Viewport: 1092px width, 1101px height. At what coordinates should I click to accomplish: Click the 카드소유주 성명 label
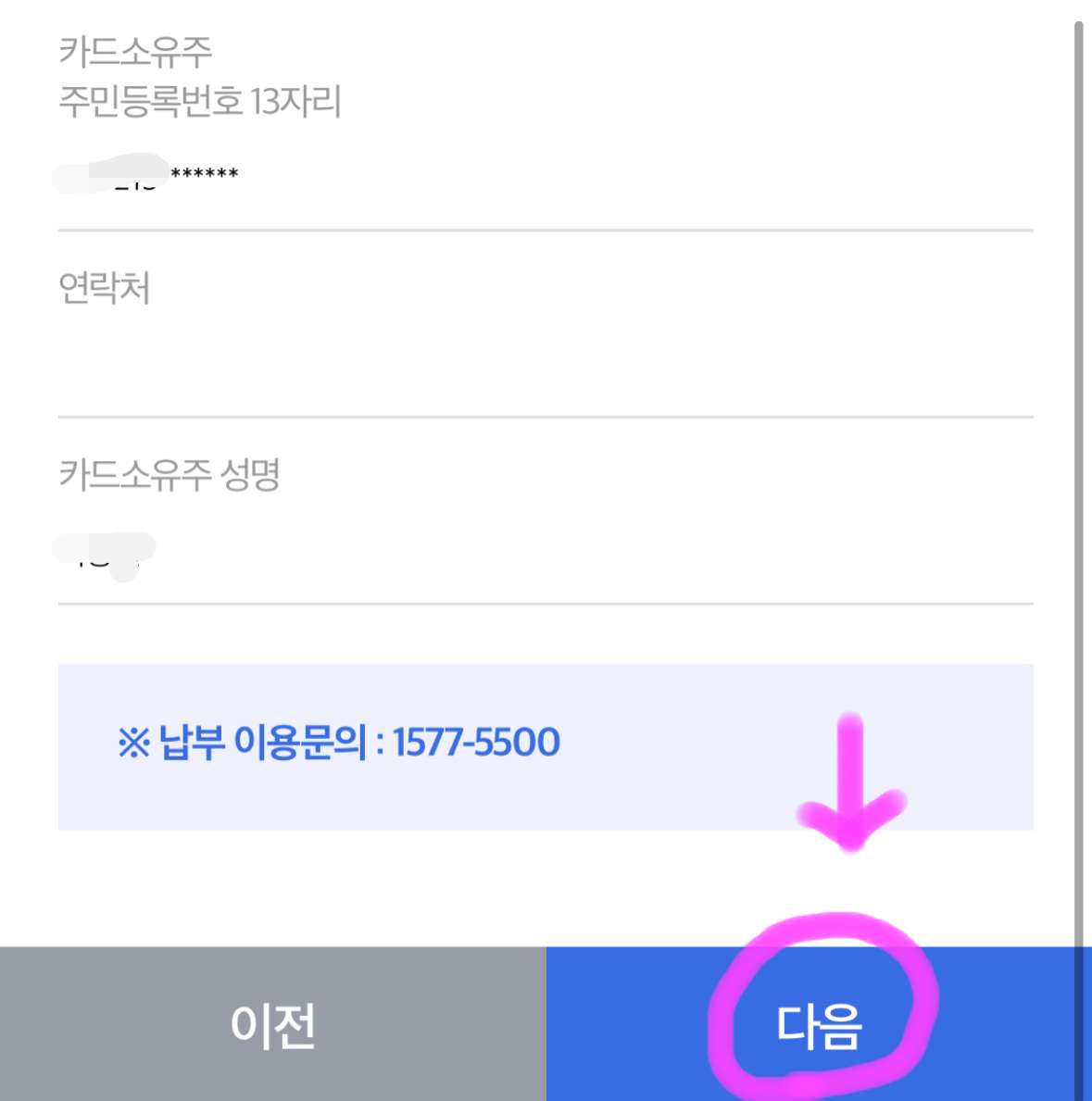pos(171,475)
